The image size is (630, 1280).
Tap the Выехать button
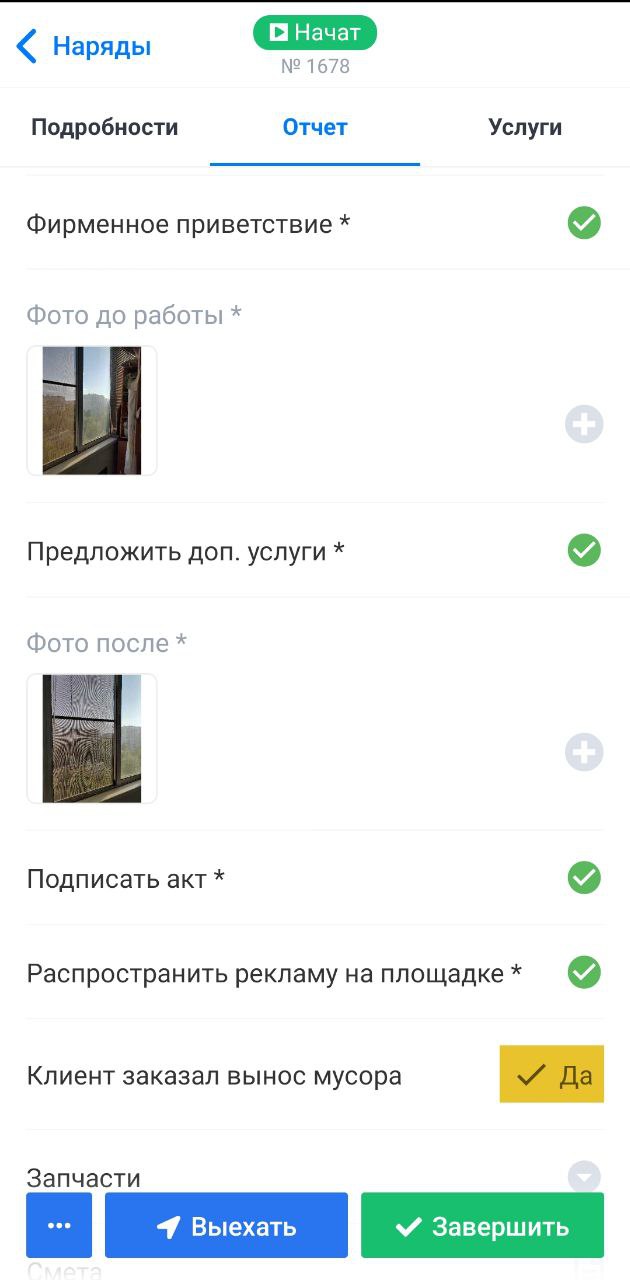[226, 1225]
